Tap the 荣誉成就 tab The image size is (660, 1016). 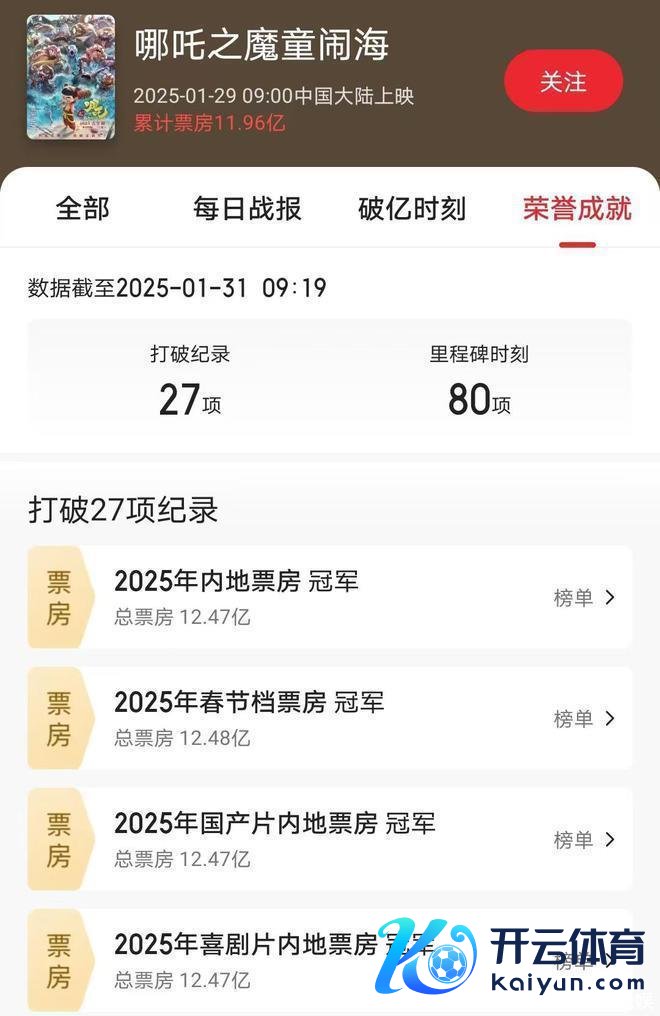point(577,208)
